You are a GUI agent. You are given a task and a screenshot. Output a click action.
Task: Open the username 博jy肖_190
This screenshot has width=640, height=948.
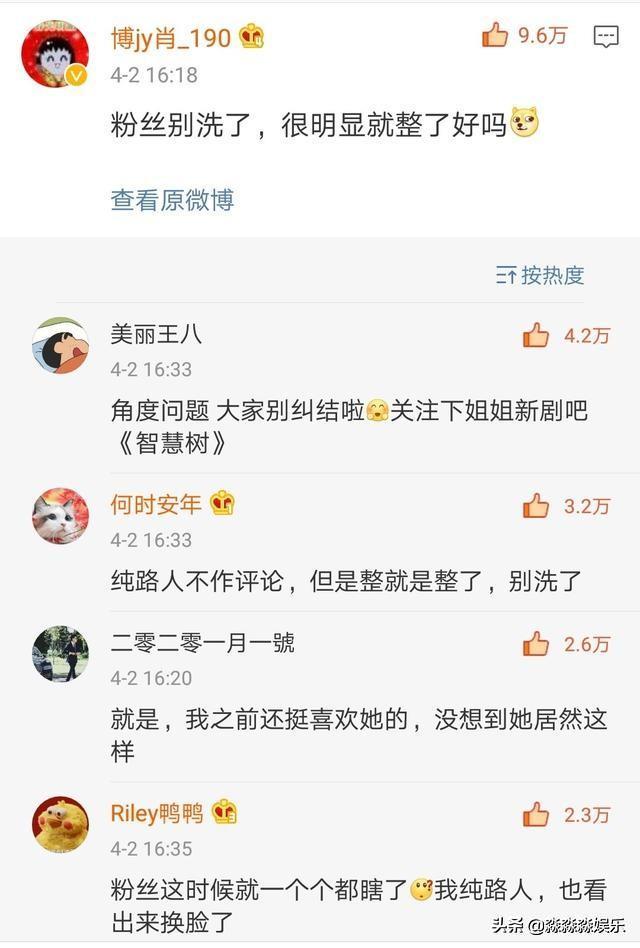pos(171,38)
